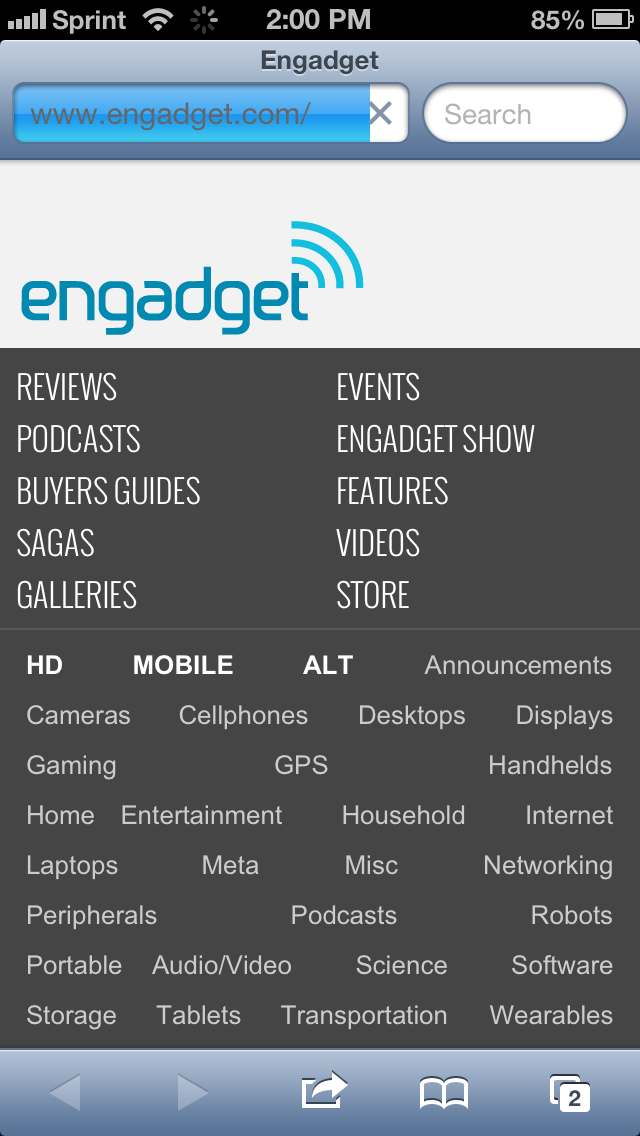Clear the URL with the X button
This screenshot has width=640, height=1136.
tap(381, 114)
